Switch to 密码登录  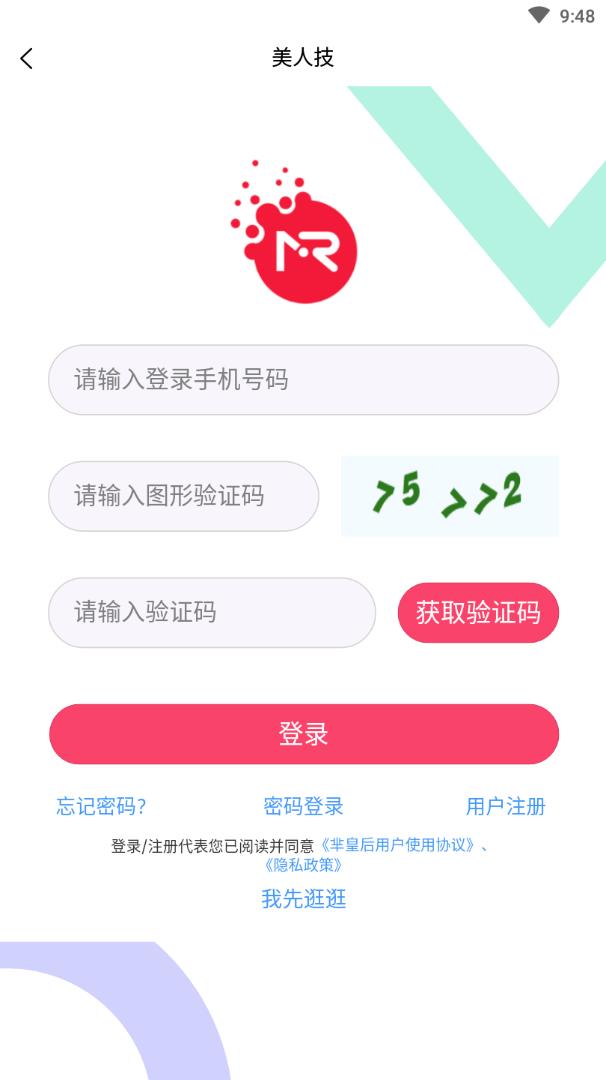[x=303, y=806]
